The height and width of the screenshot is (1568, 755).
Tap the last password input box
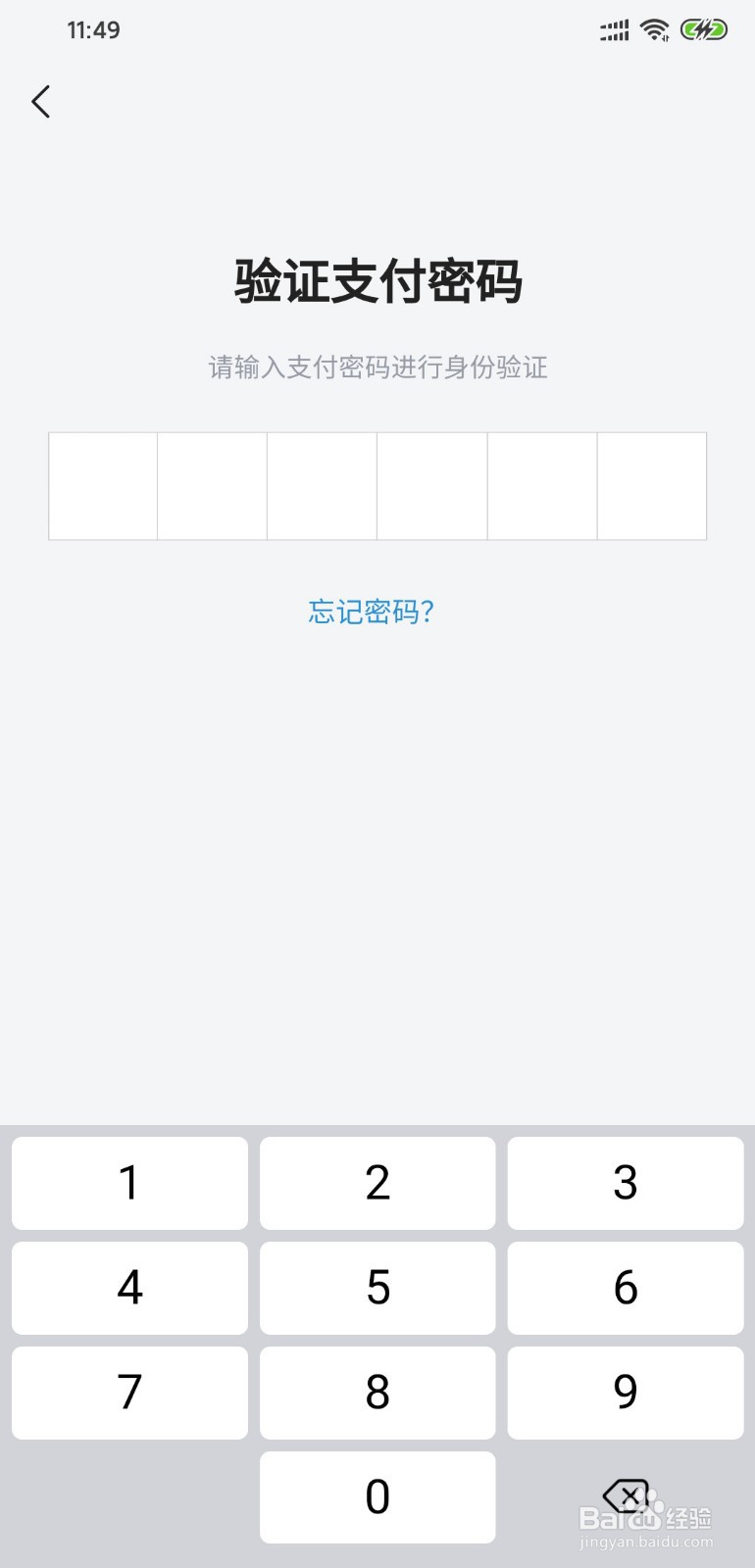point(652,485)
